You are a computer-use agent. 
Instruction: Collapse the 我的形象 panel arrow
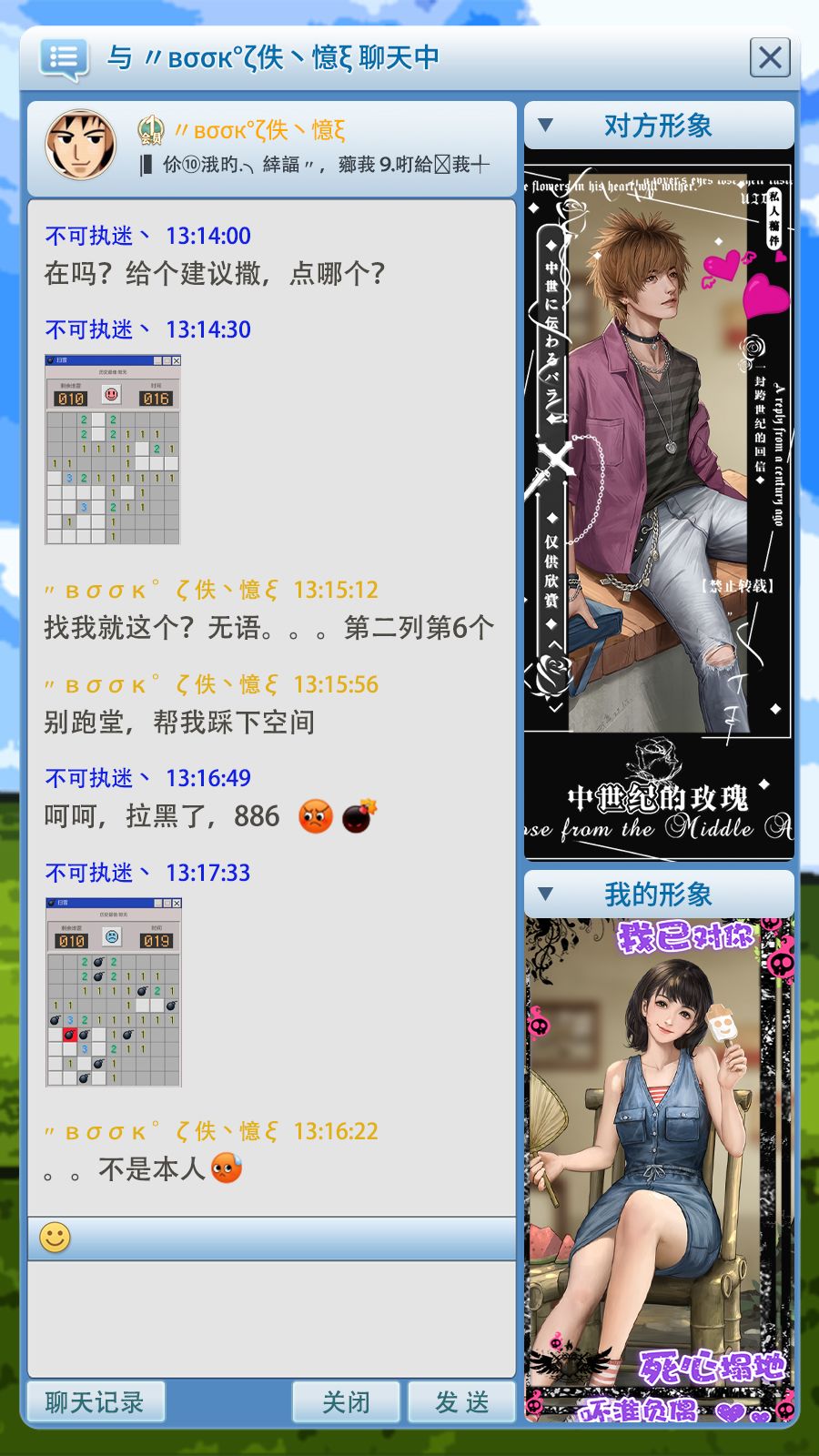click(545, 895)
